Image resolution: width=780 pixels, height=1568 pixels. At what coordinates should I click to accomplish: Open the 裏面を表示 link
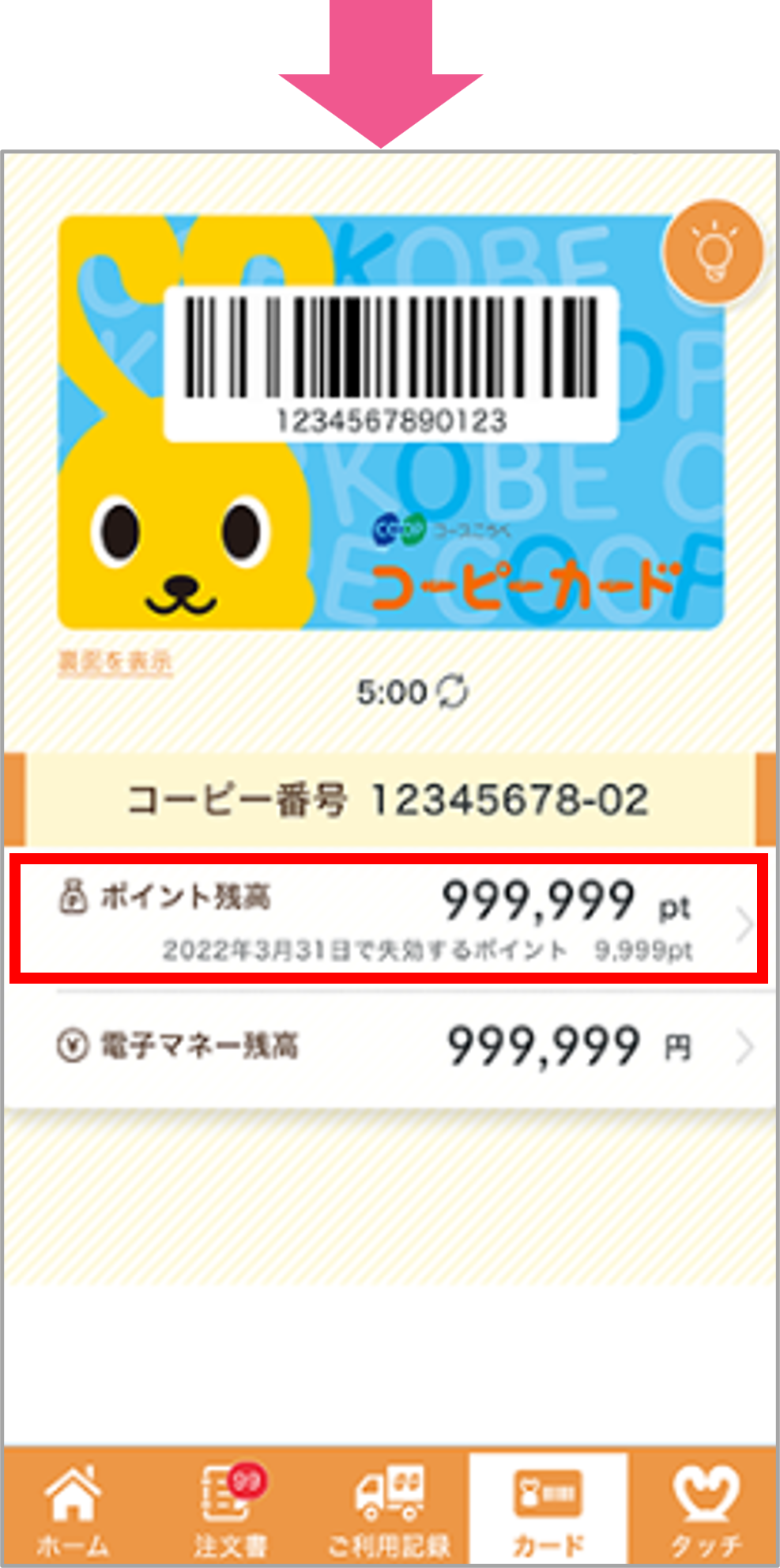[x=115, y=663]
